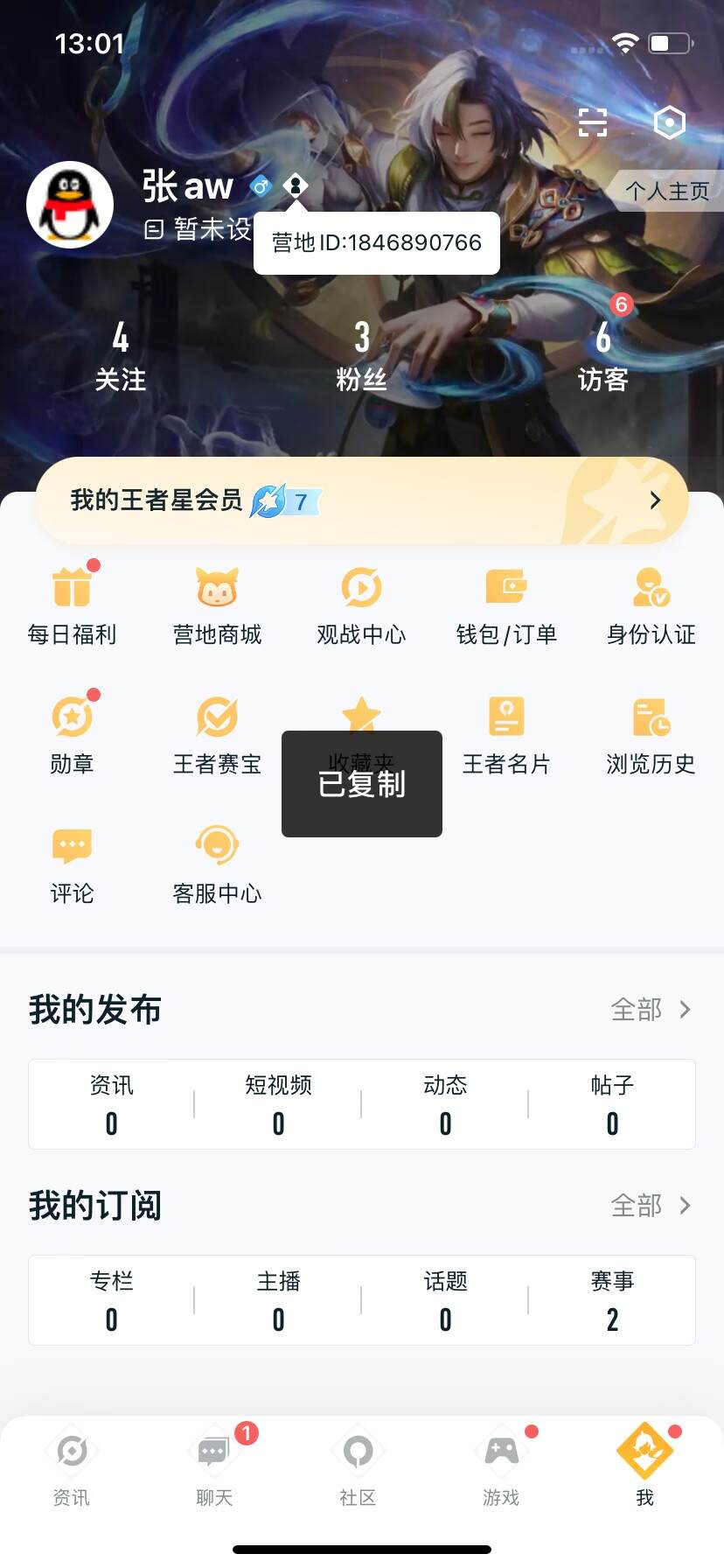Expand 全部 in the 我的订阅 section

click(651, 1205)
